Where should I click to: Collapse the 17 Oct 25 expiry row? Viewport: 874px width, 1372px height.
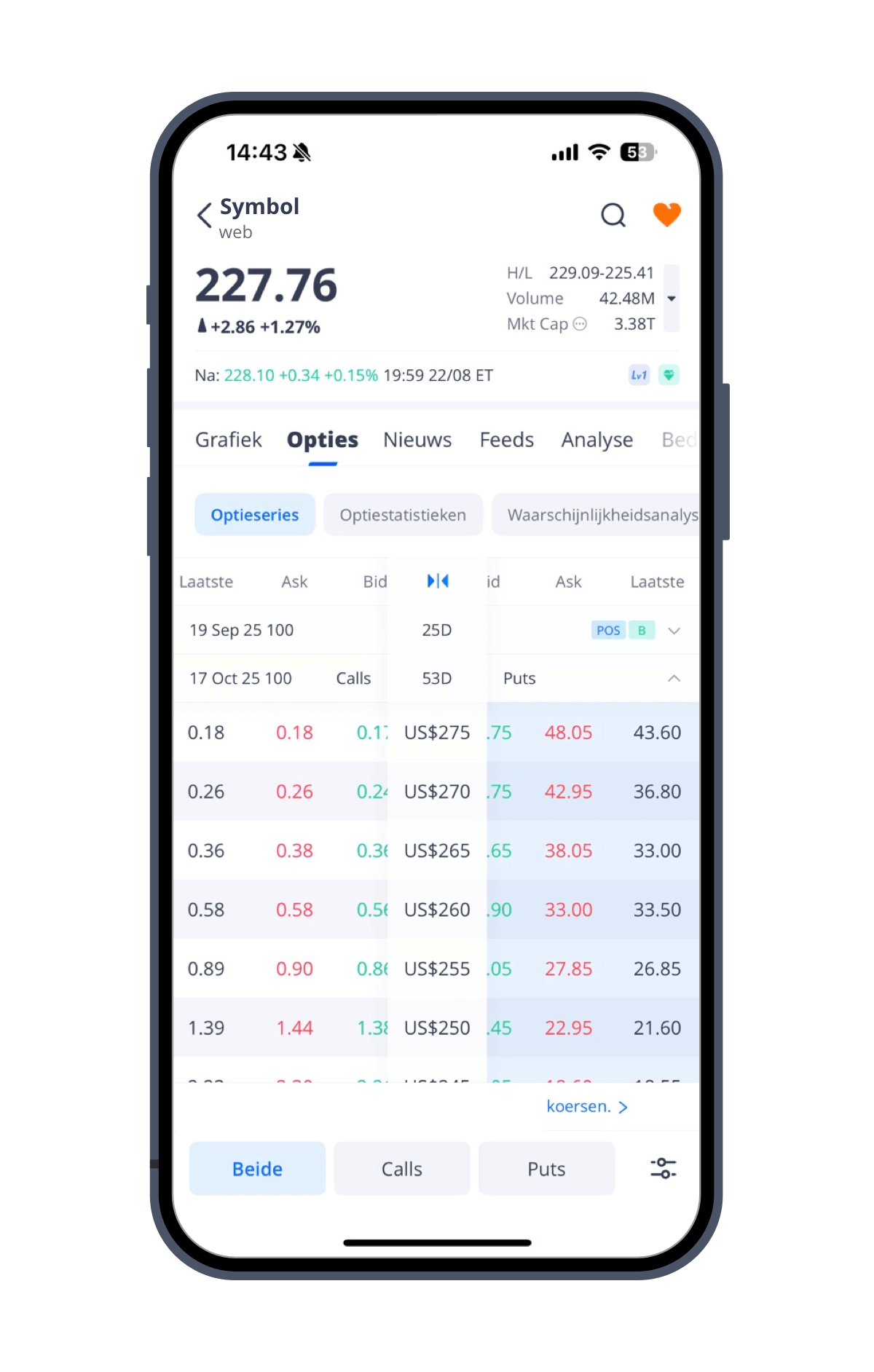[x=674, y=679]
